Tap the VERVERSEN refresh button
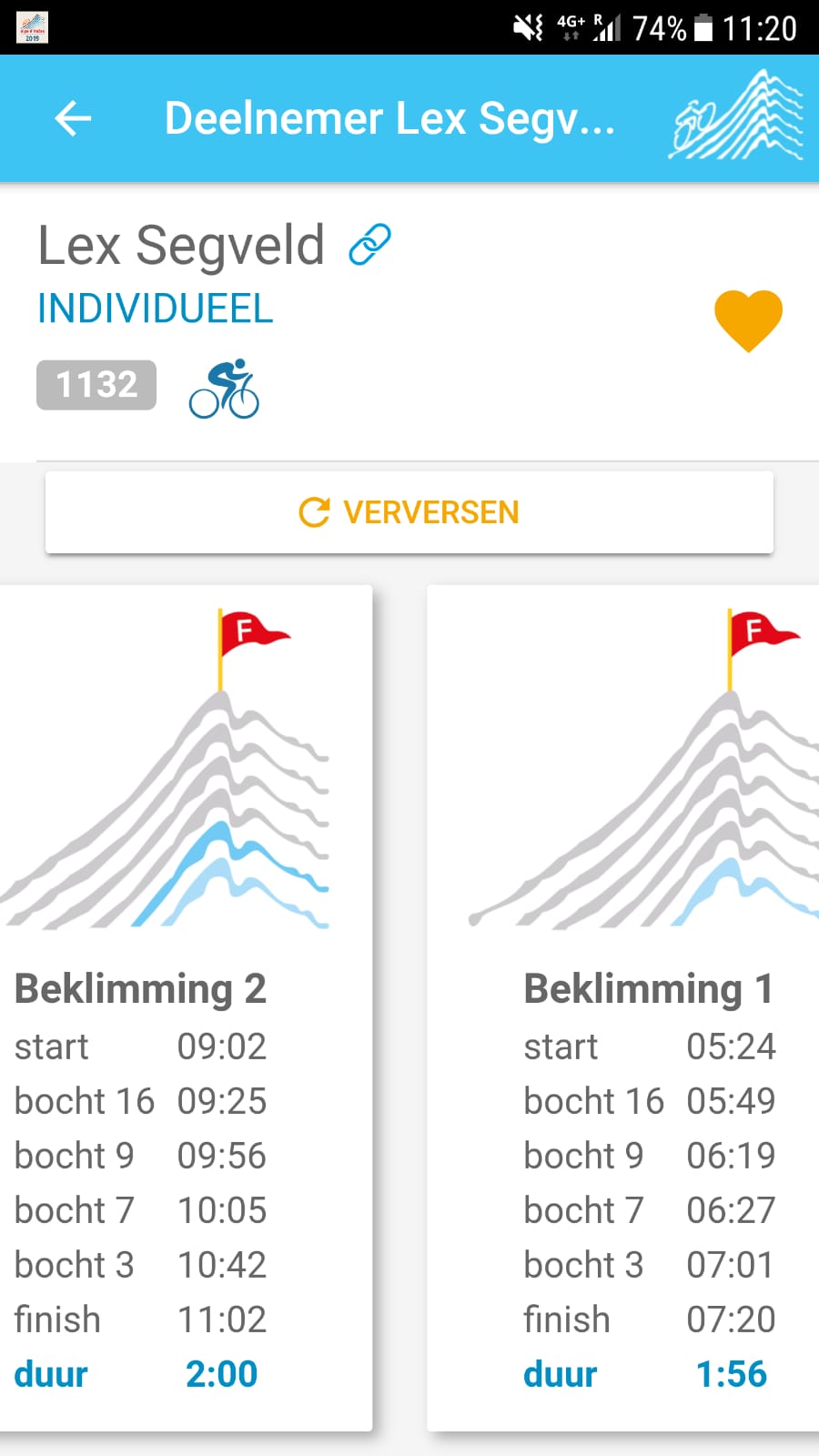Image resolution: width=819 pixels, height=1456 pixels. coord(409,512)
